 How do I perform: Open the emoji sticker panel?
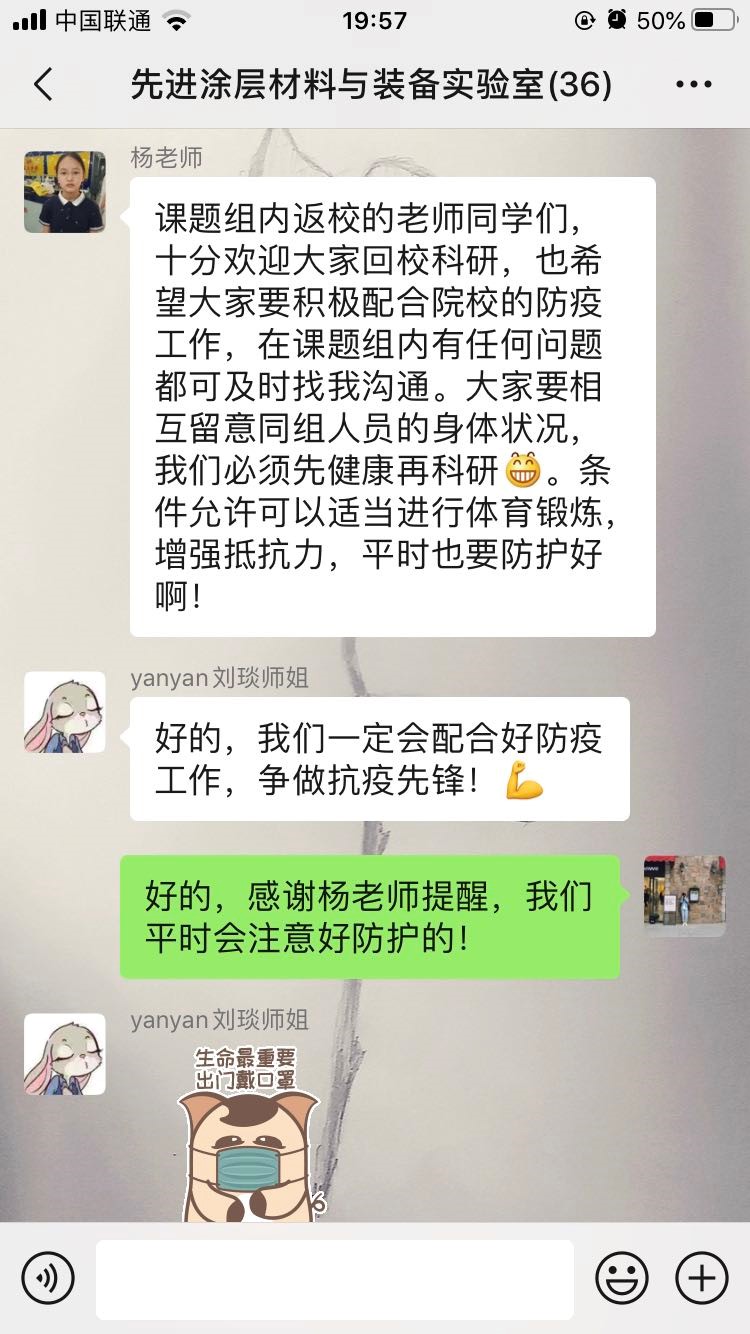click(621, 1278)
